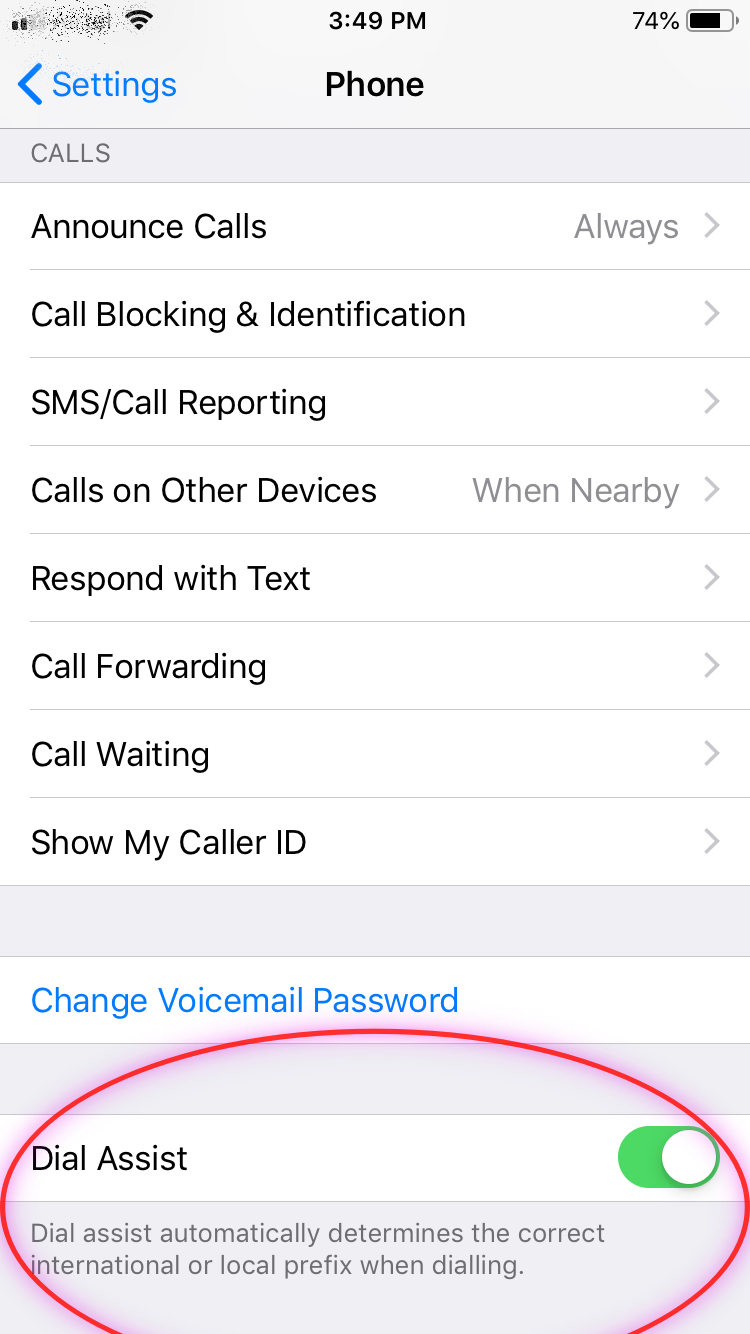Open Show My Caller ID
This screenshot has width=750, height=1334.
[375, 843]
